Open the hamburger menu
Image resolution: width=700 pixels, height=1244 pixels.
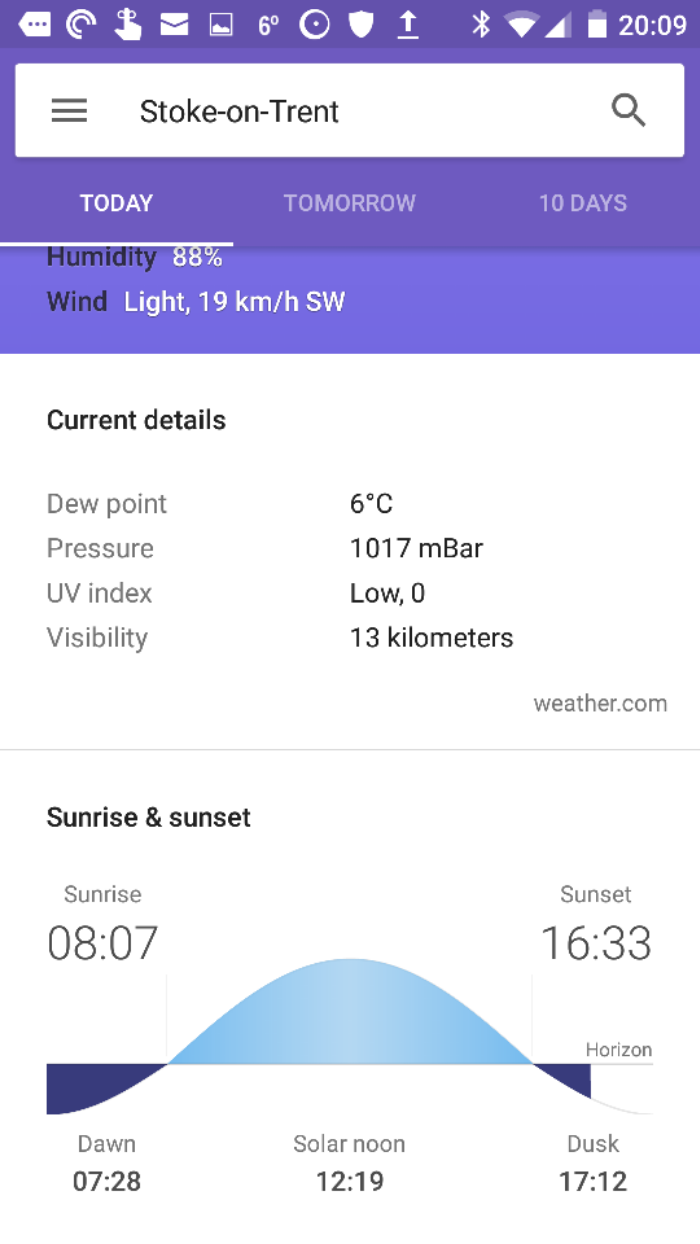pos(69,111)
